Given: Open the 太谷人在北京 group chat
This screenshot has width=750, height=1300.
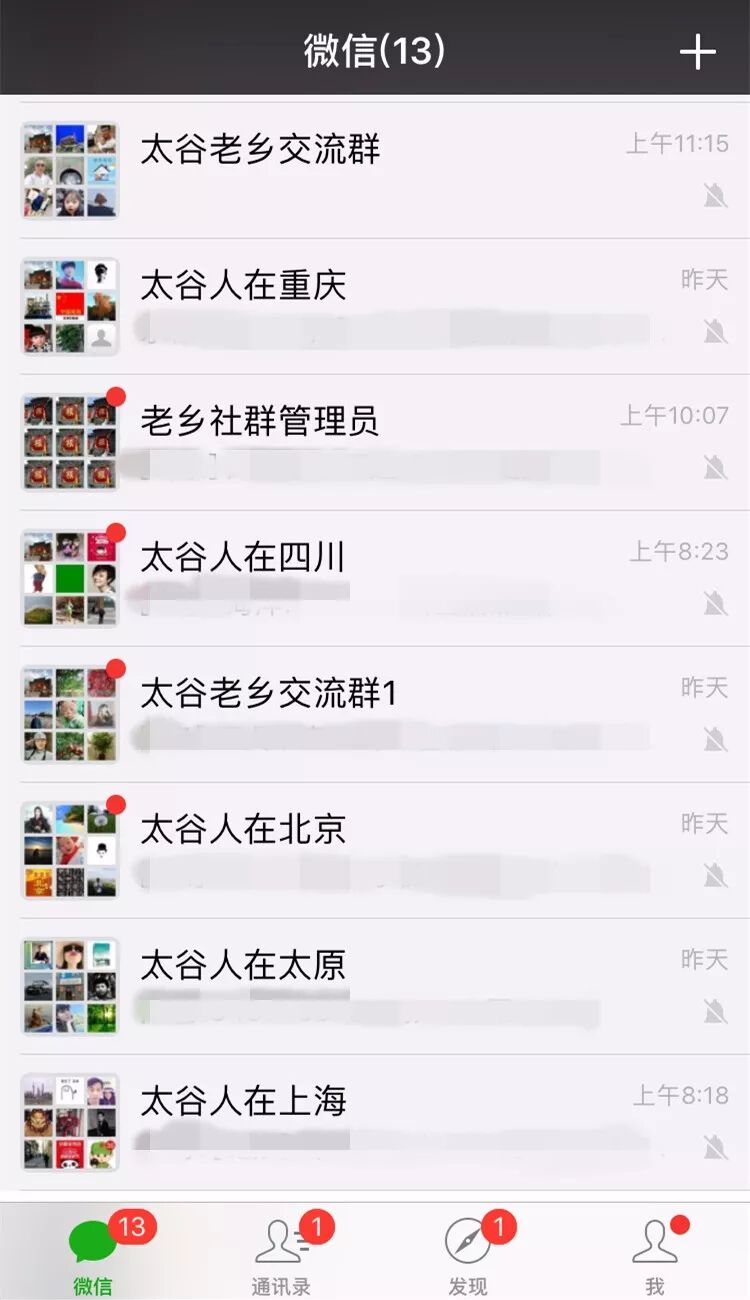Looking at the screenshot, I should click(375, 850).
